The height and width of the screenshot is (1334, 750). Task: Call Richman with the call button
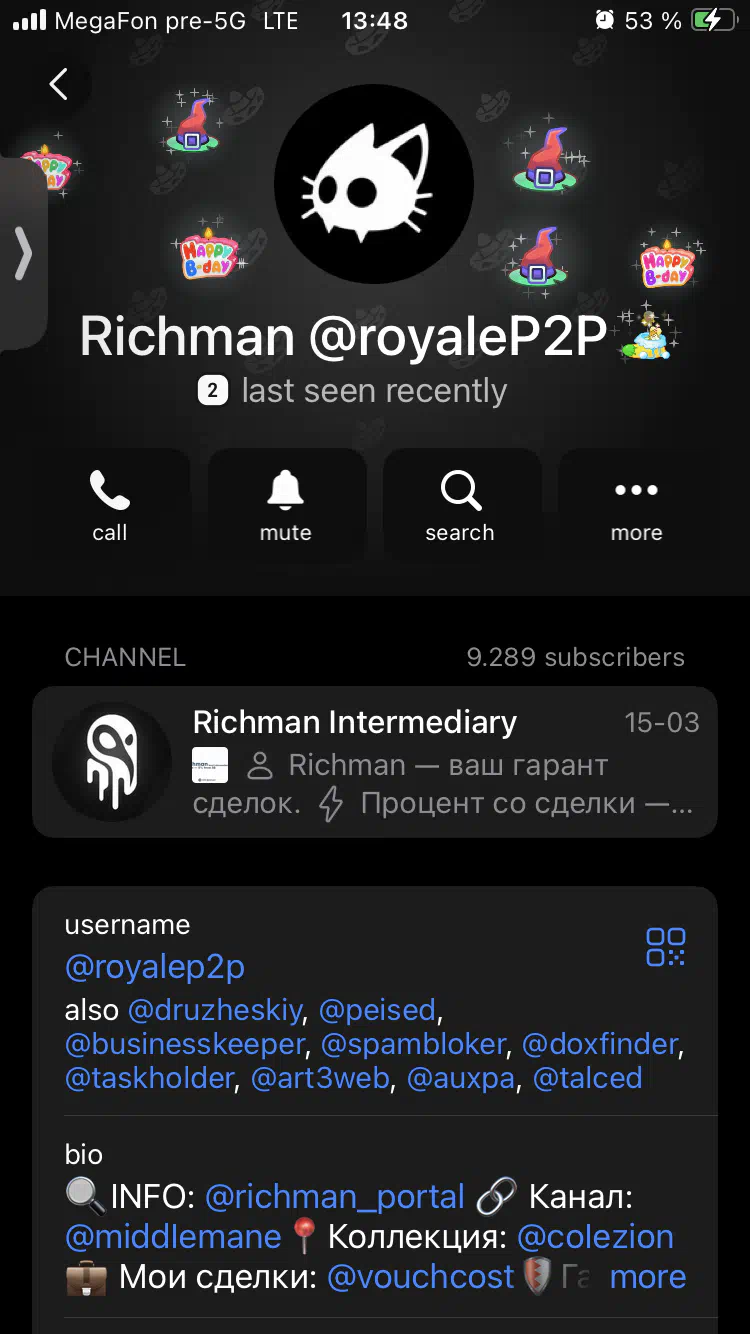110,507
